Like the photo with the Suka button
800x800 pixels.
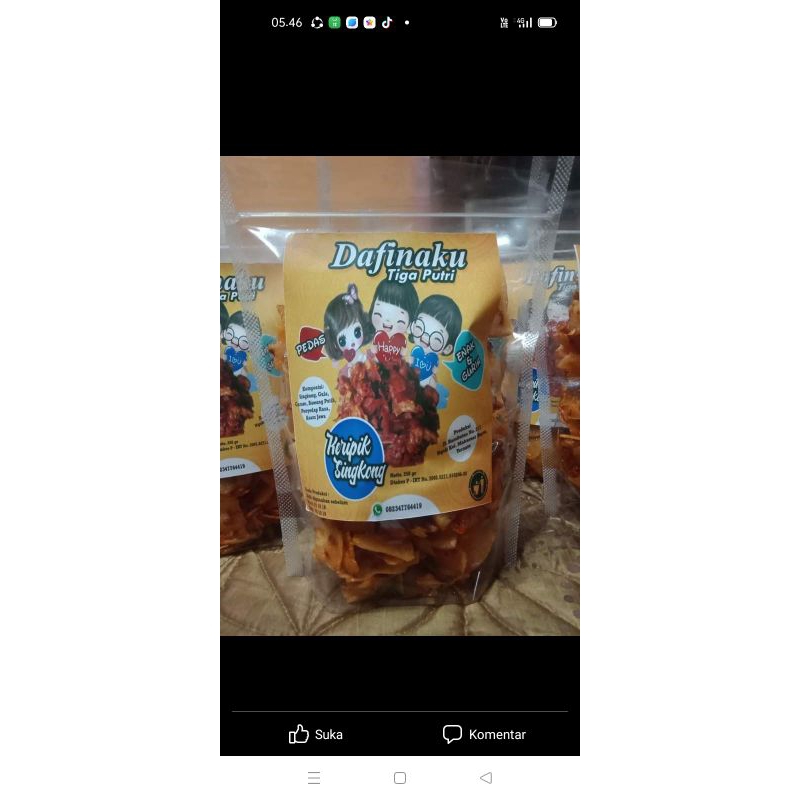point(315,734)
